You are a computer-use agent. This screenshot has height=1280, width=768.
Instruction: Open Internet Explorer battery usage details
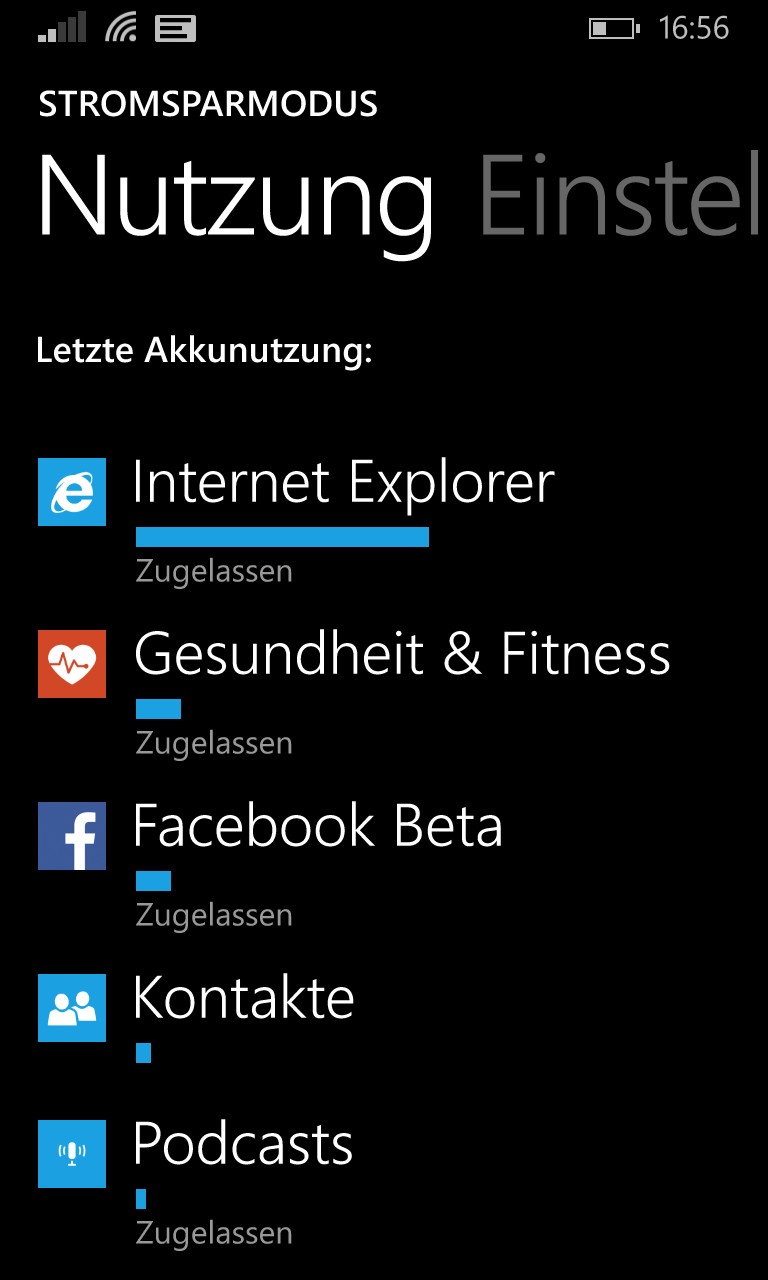pos(384,520)
